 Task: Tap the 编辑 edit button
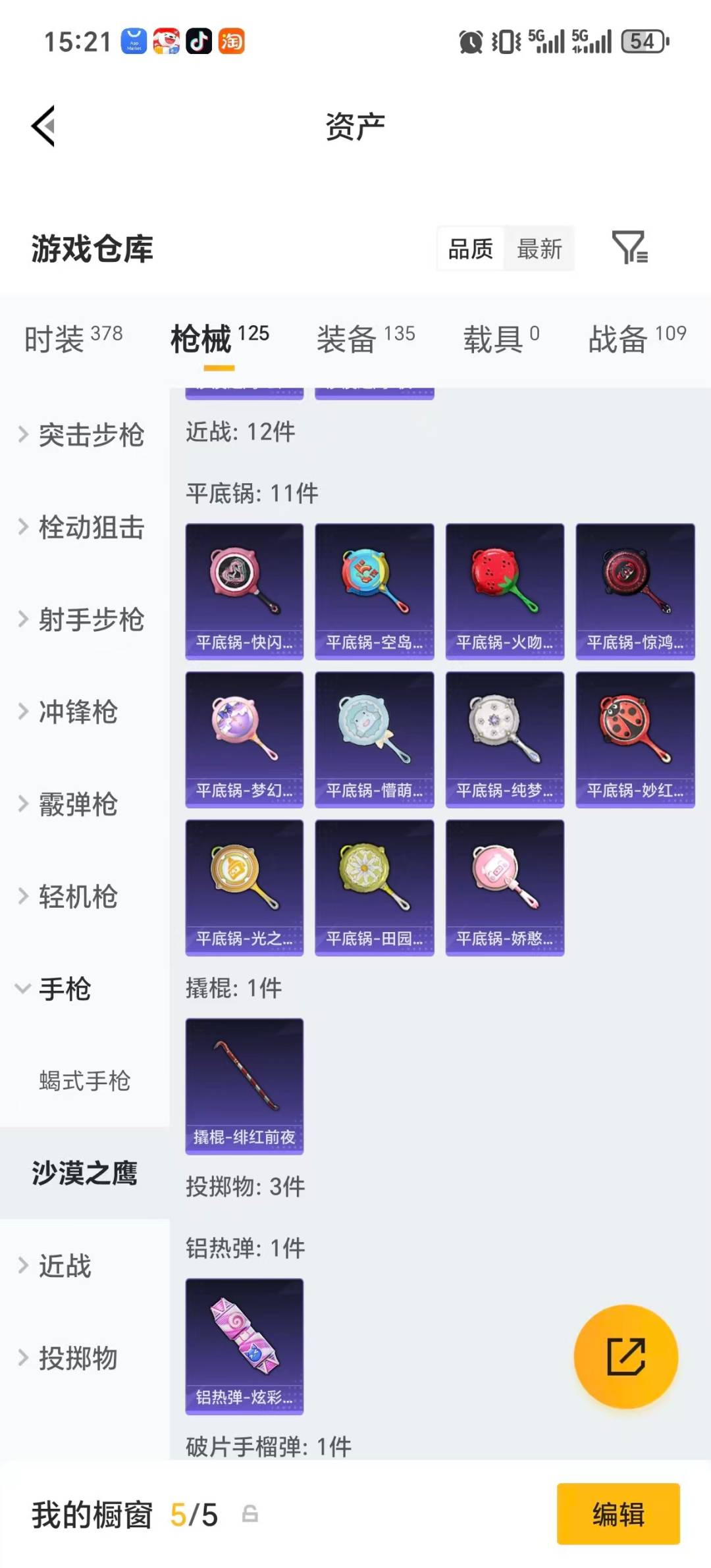(618, 1515)
